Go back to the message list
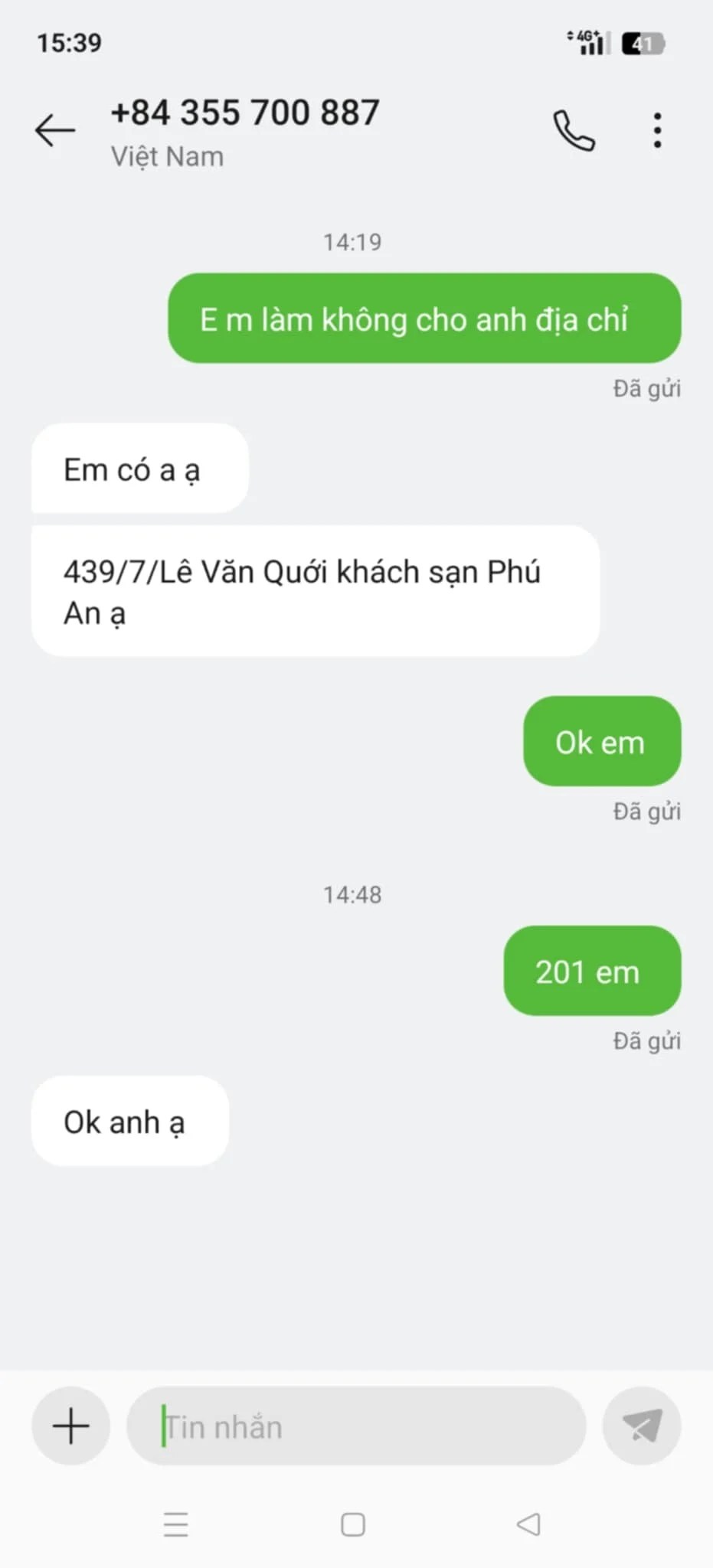713x1568 pixels. click(55, 130)
